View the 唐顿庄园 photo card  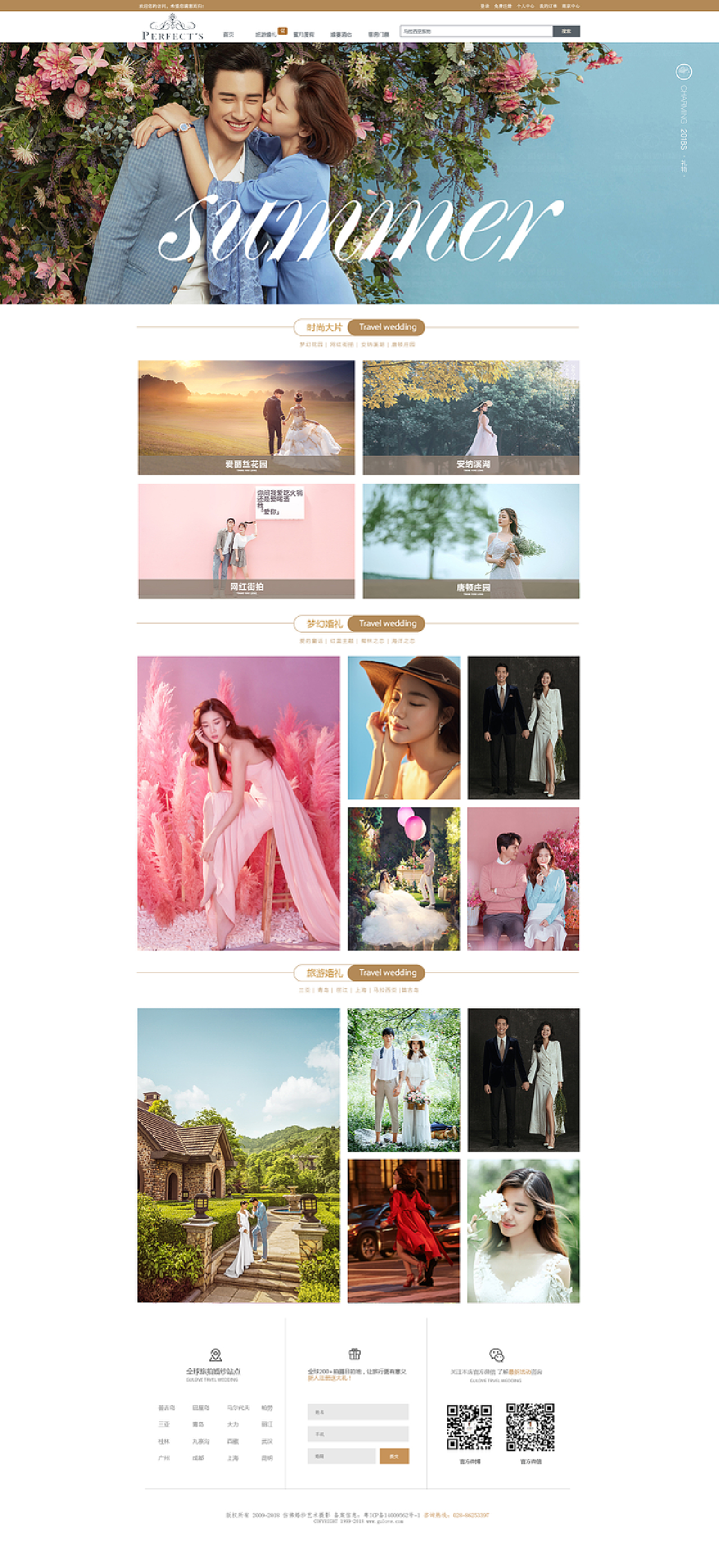(471, 541)
